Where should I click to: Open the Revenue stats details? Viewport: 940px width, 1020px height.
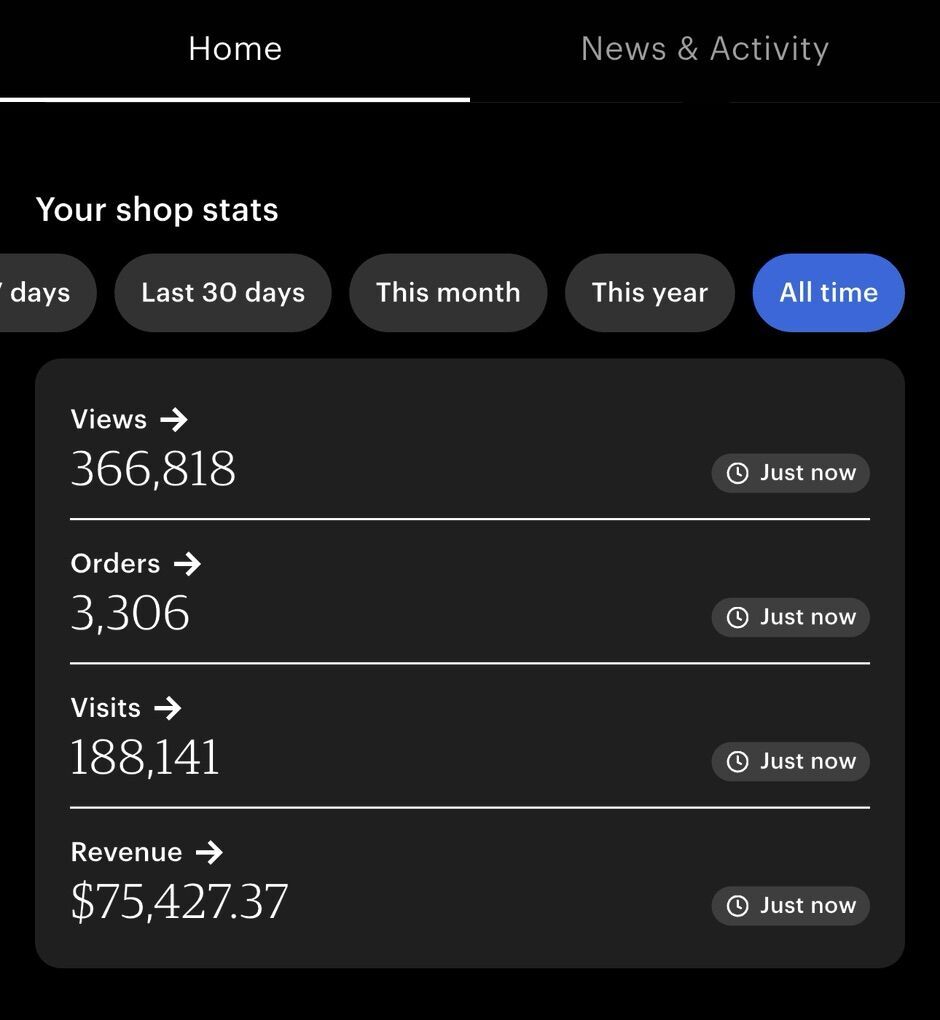pos(147,852)
